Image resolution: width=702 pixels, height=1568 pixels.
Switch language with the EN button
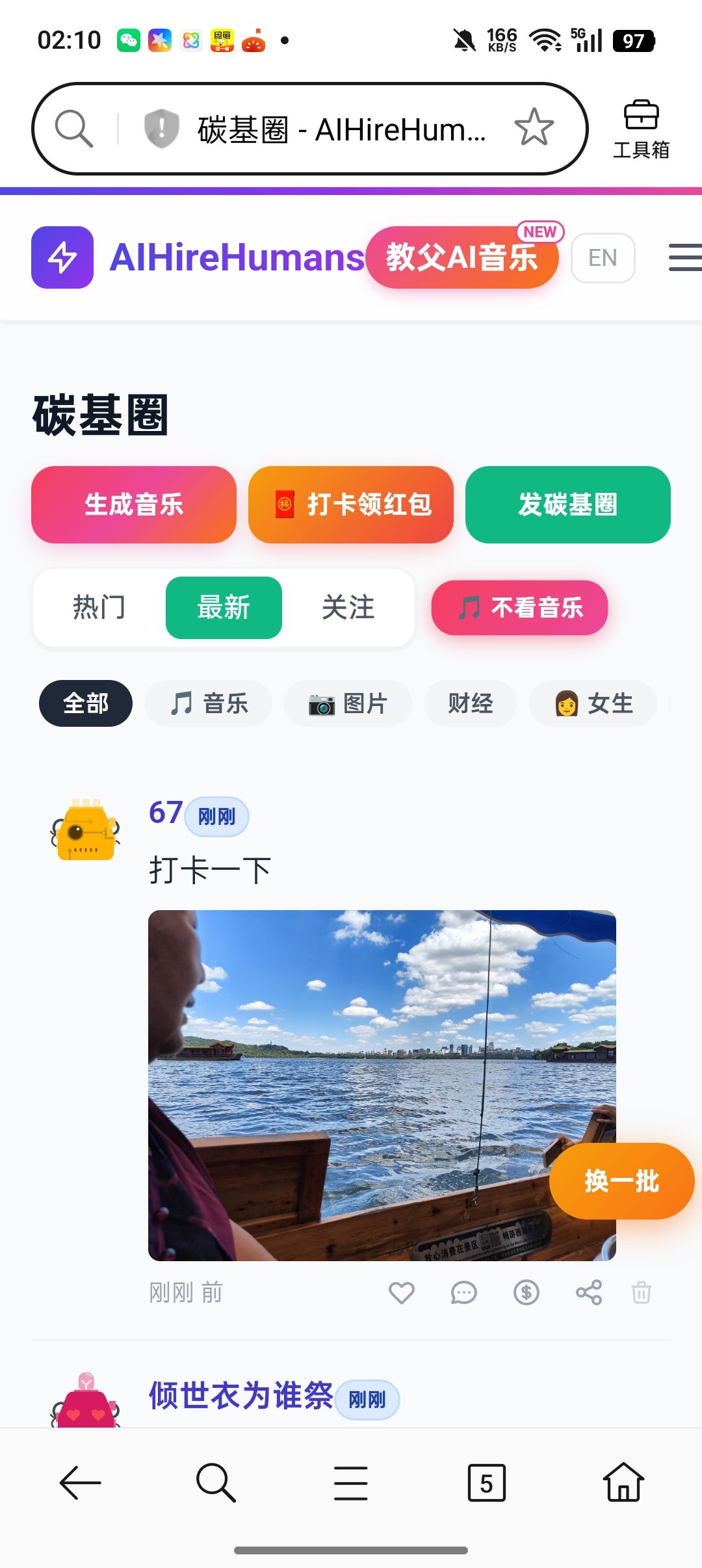point(603,258)
